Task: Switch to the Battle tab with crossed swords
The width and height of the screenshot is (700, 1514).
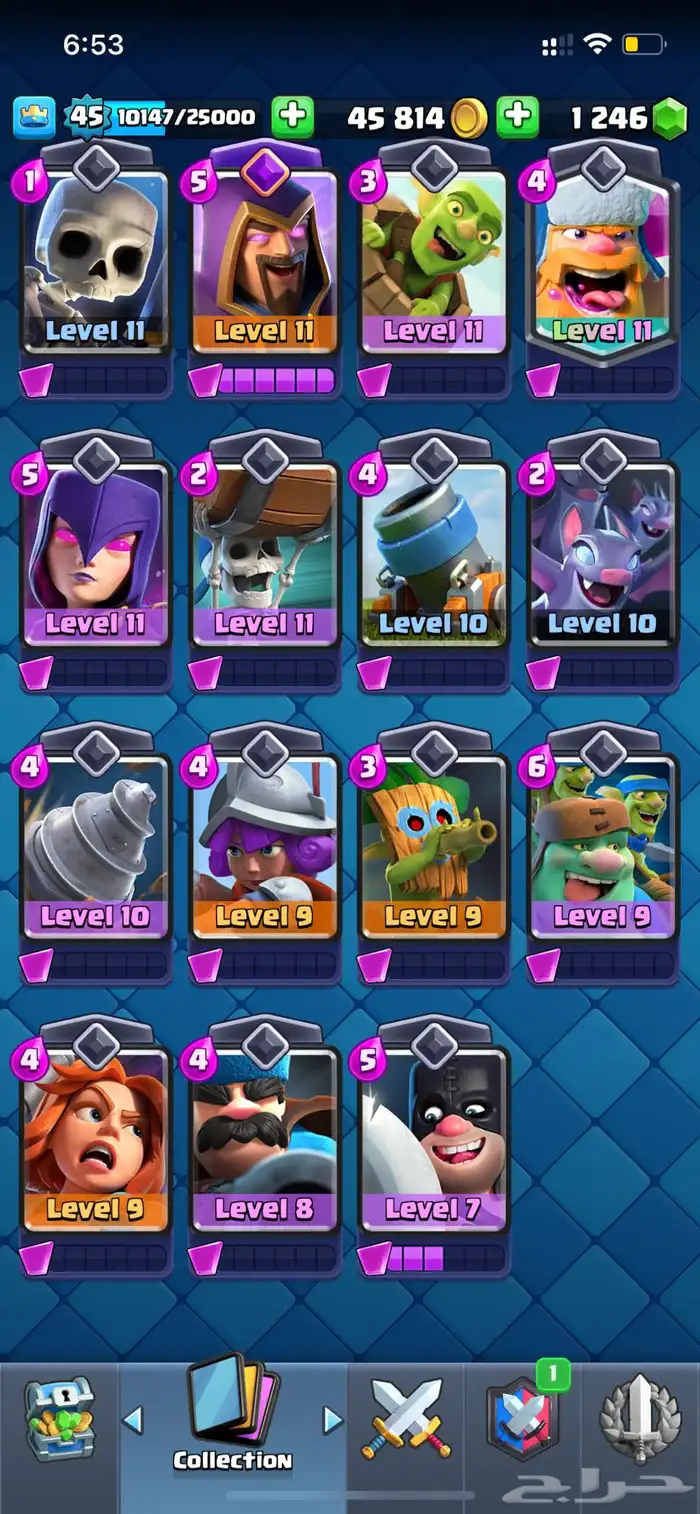Action: point(405,1420)
